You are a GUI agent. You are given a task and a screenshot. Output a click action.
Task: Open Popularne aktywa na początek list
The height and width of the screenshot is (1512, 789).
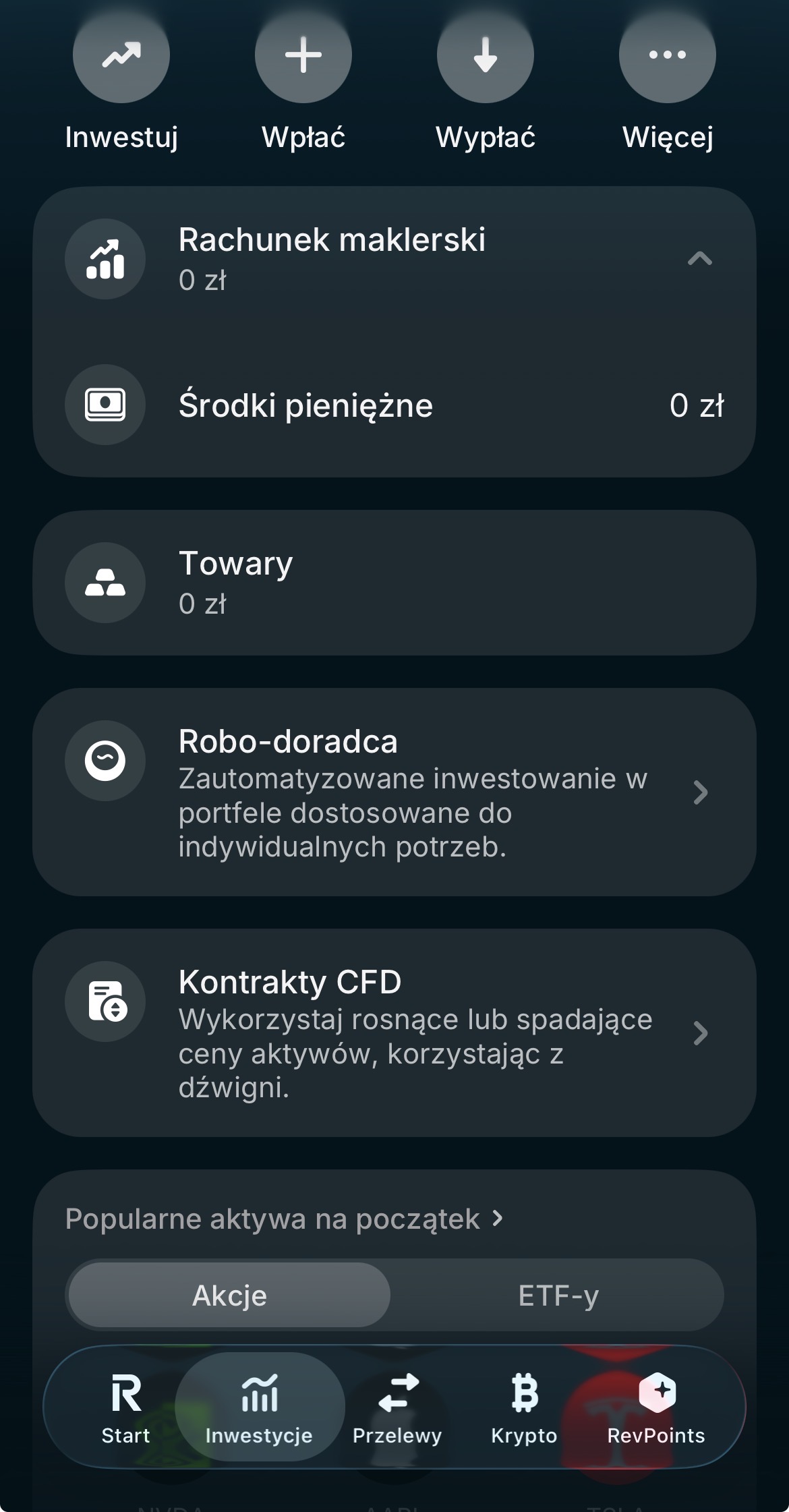point(283,1219)
